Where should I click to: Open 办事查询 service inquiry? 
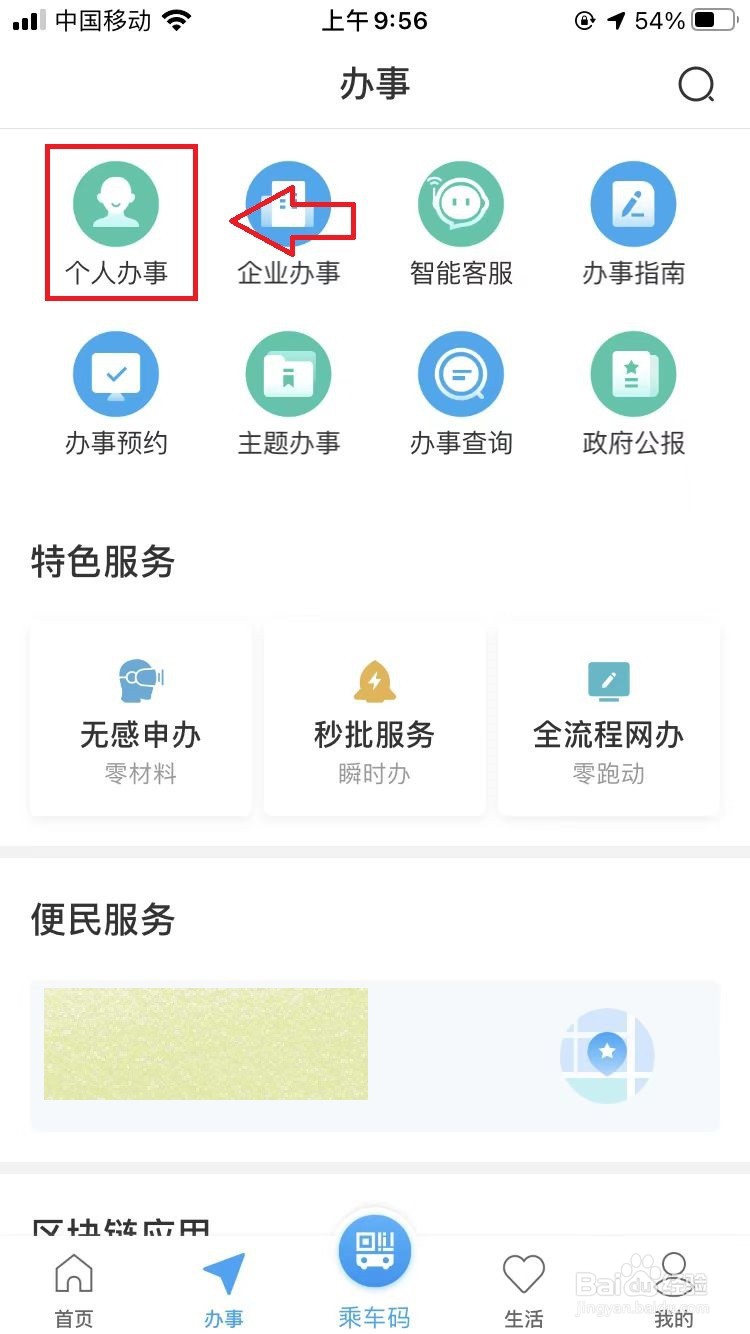click(x=461, y=394)
